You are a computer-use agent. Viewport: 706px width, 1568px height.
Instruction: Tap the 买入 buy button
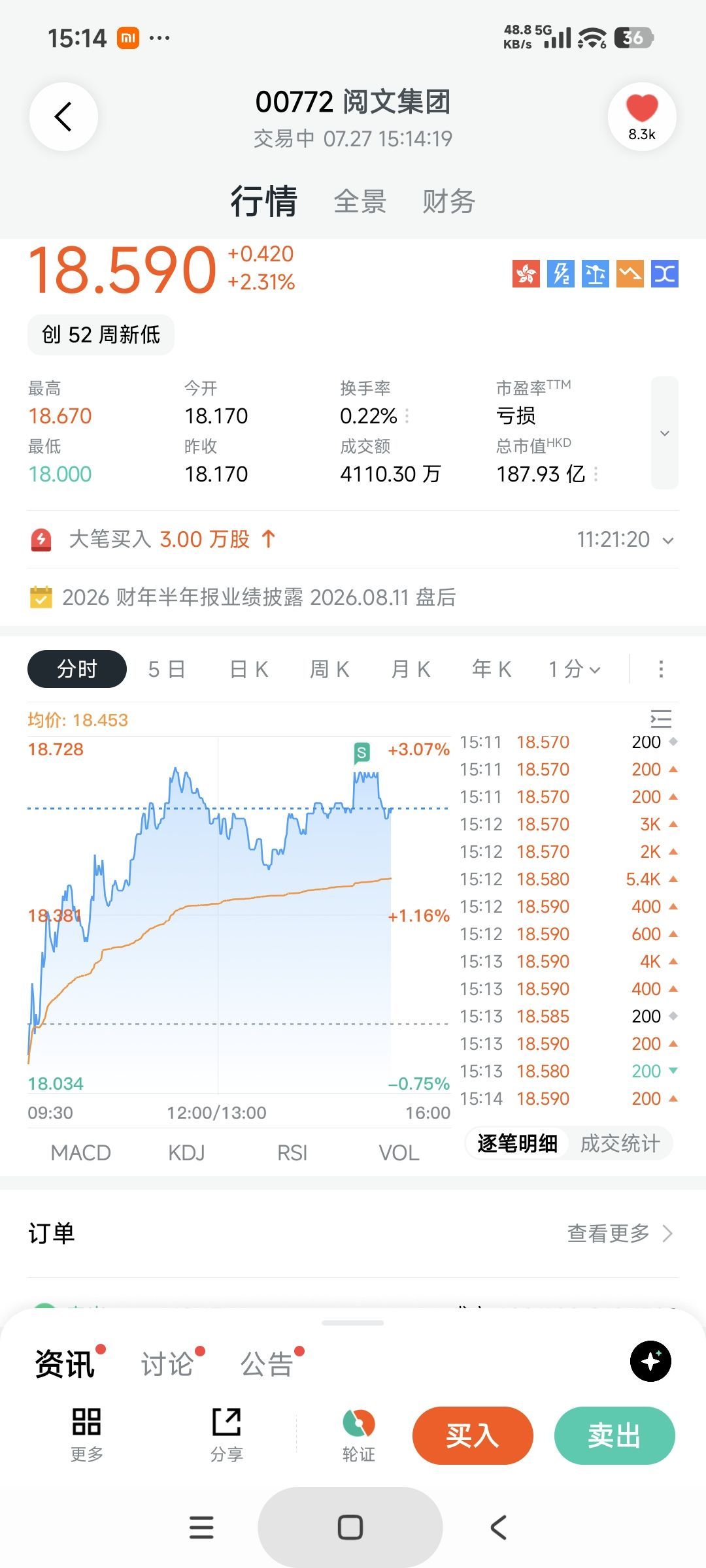[x=473, y=1435]
